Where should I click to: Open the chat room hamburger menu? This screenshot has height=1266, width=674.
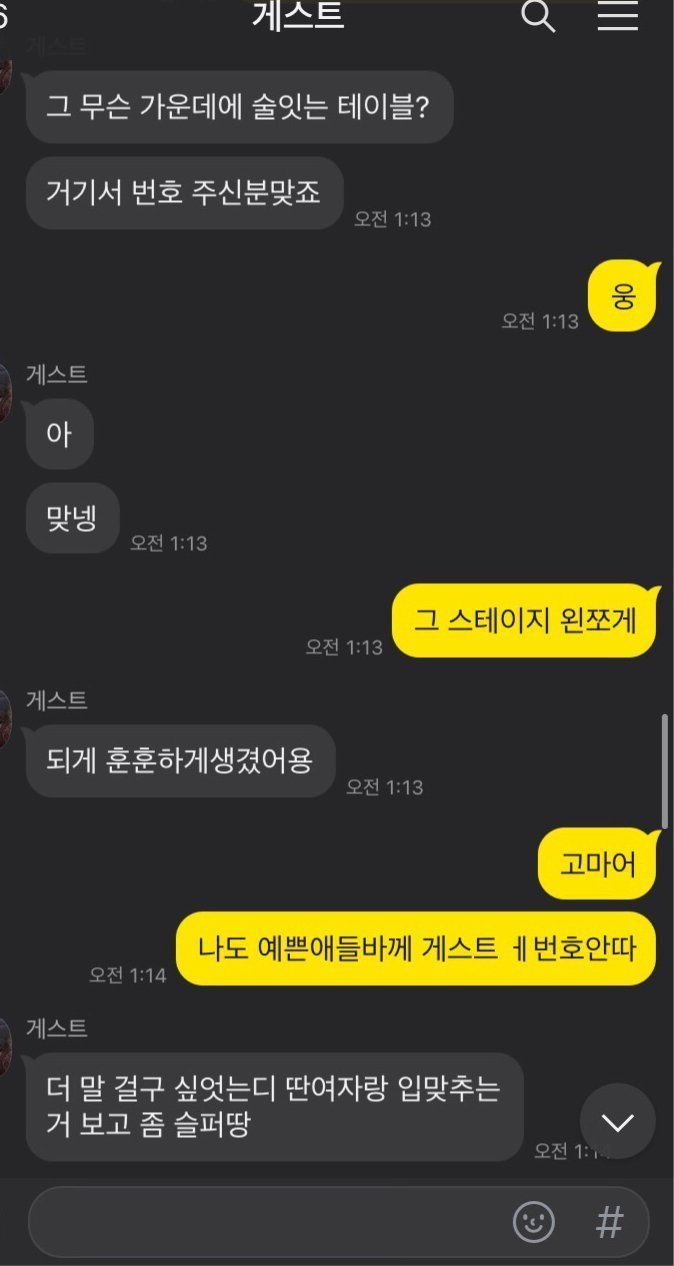[x=618, y=17]
